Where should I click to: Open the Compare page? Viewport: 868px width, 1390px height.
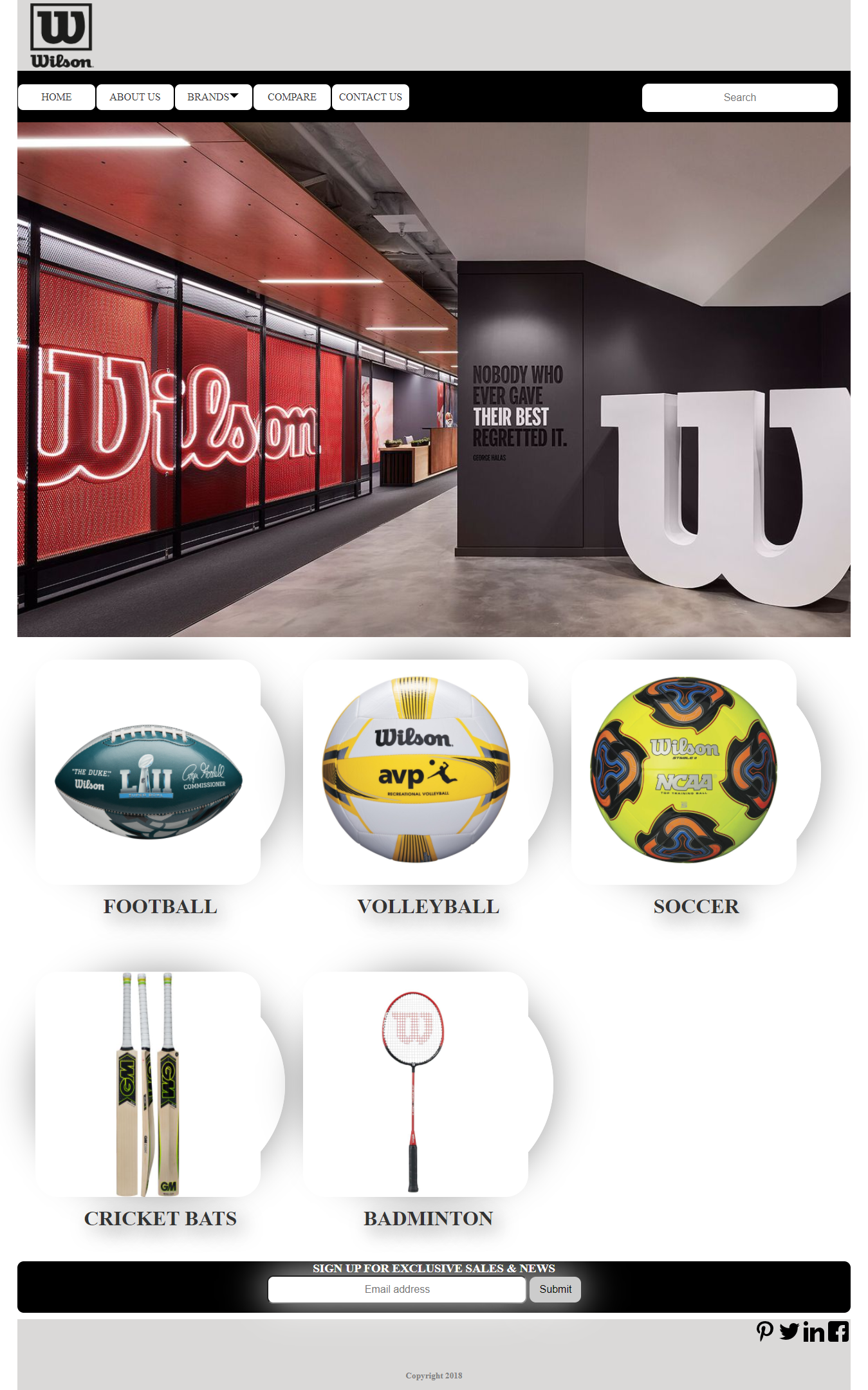[292, 97]
